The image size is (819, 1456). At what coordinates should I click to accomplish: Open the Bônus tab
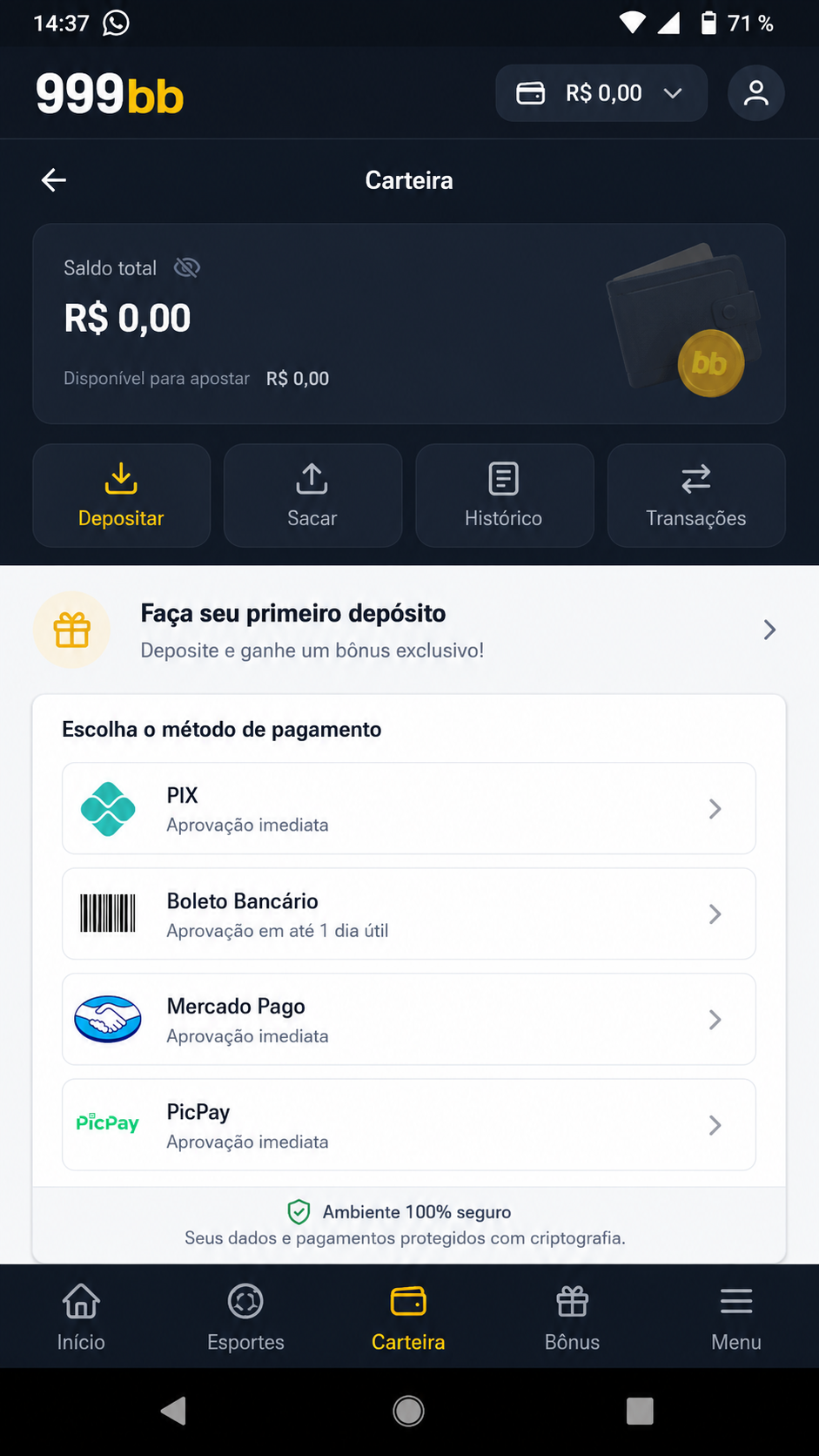(x=572, y=1317)
